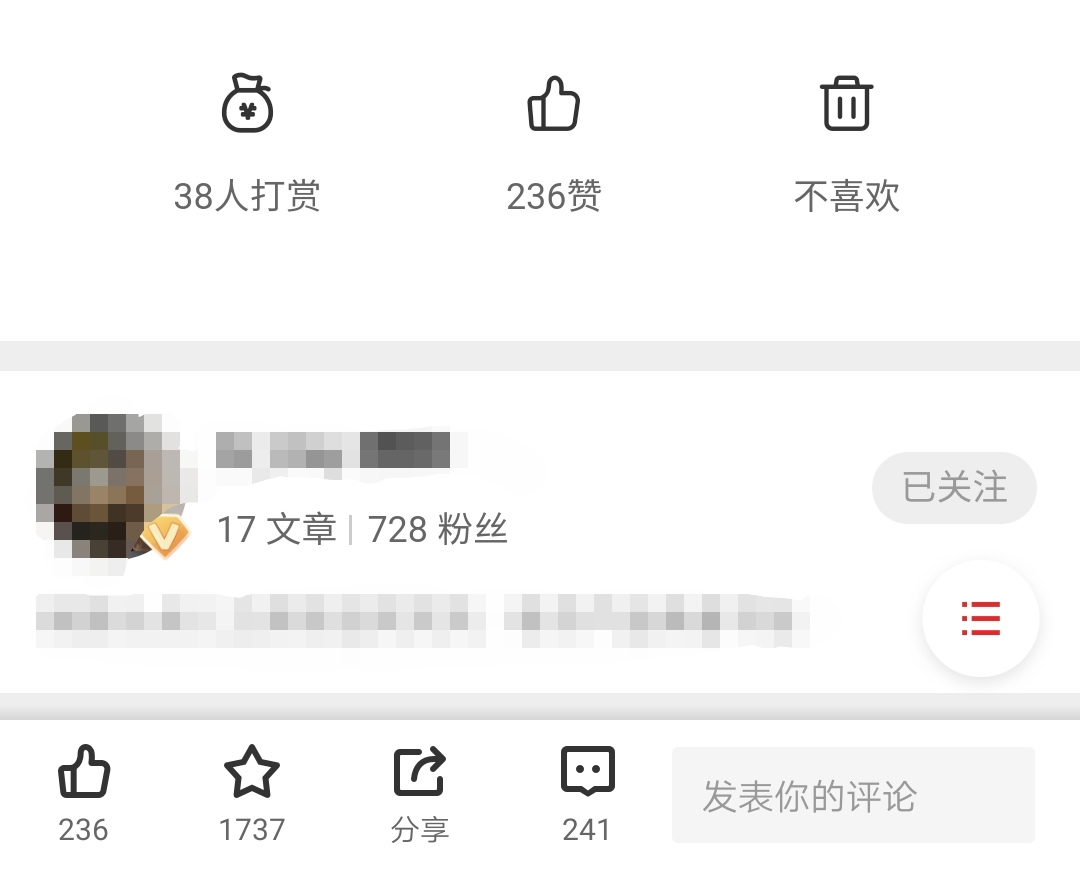Share the article via 分享
This screenshot has width=1080, height=870.
click(x=419, y=773)
